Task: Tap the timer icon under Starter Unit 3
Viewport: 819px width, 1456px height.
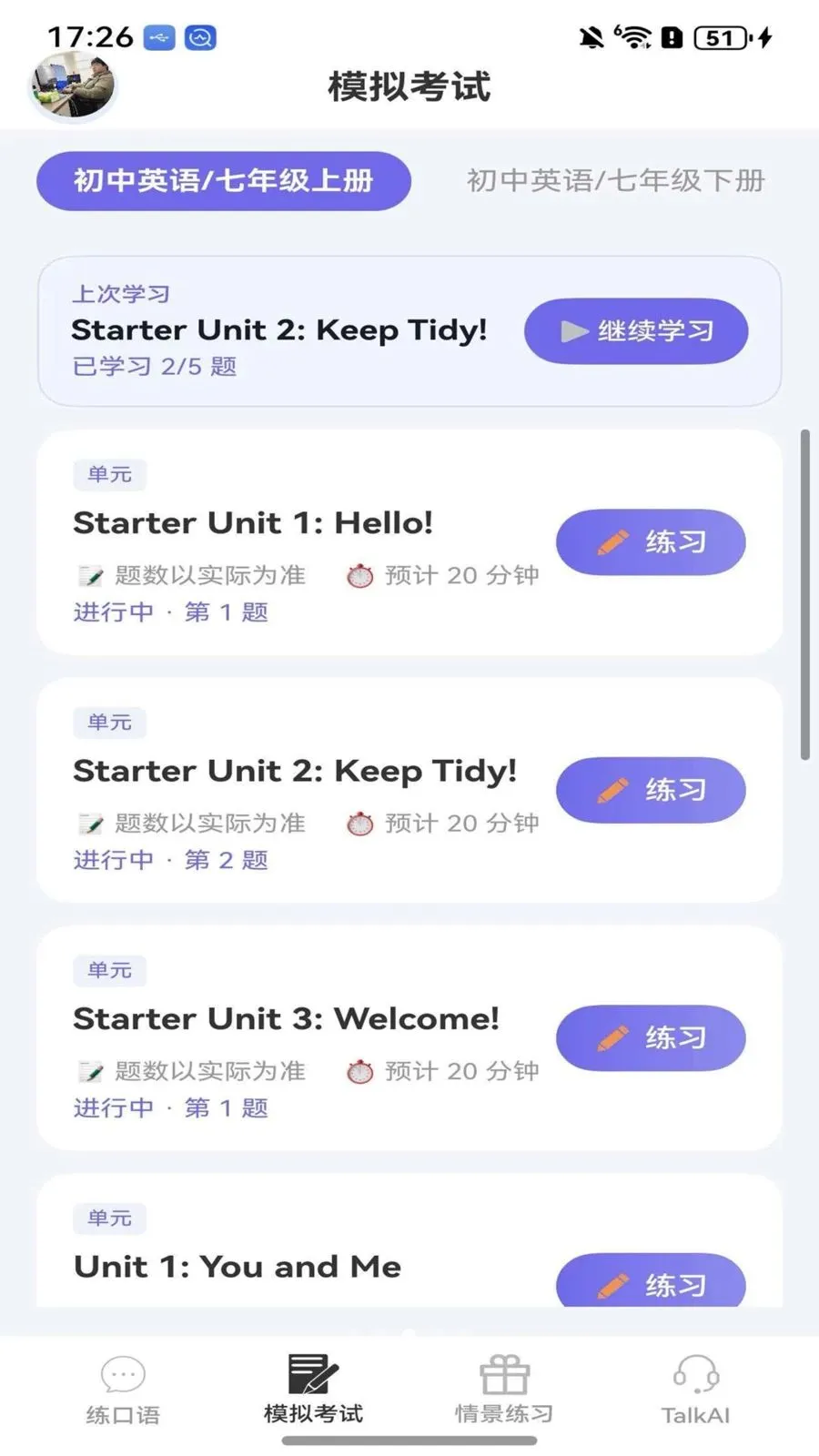Action: tap(362, 1071)
